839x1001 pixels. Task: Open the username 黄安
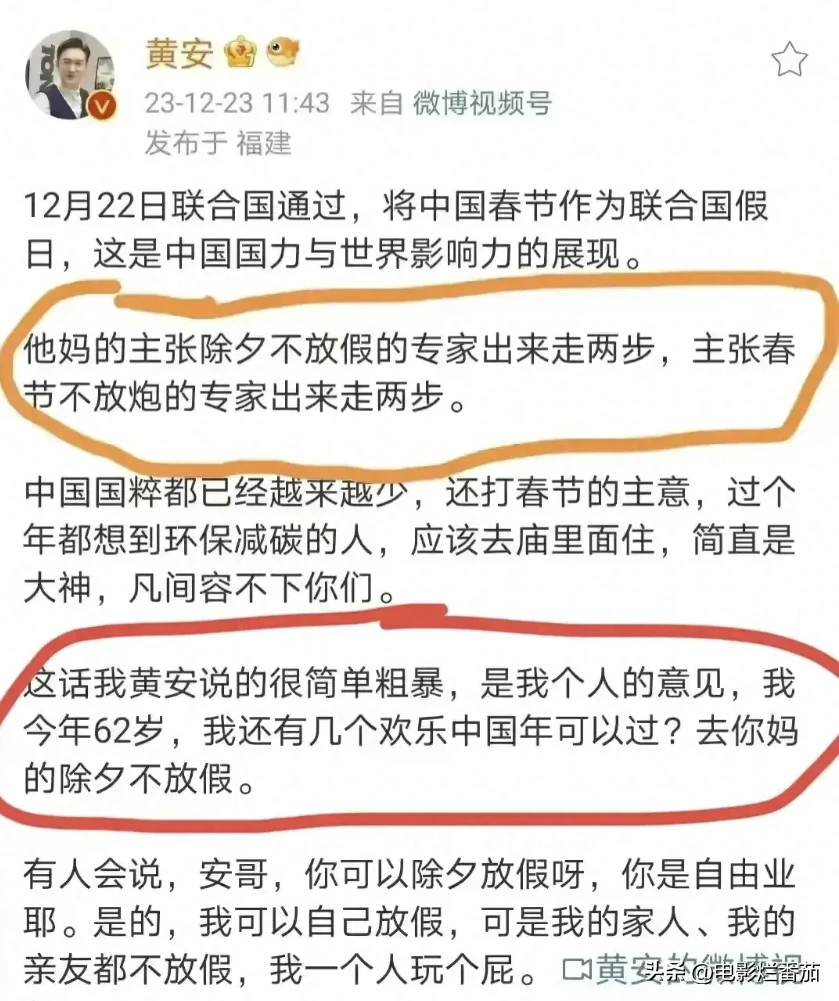pyautogui.click(x=180, y=53)
